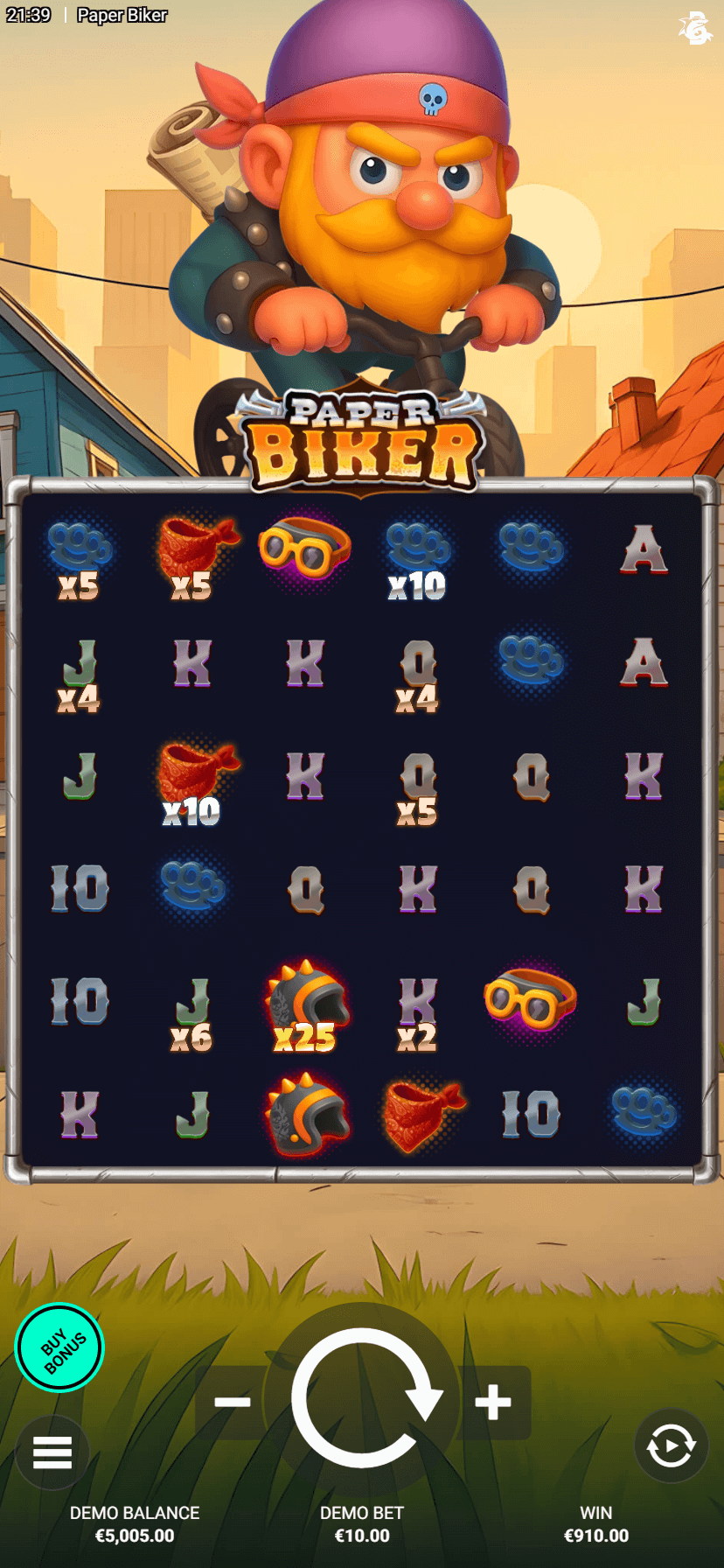Tap the Buy Bonus button
This screenshot has height=1568, width=724.
pos(59,1347)
